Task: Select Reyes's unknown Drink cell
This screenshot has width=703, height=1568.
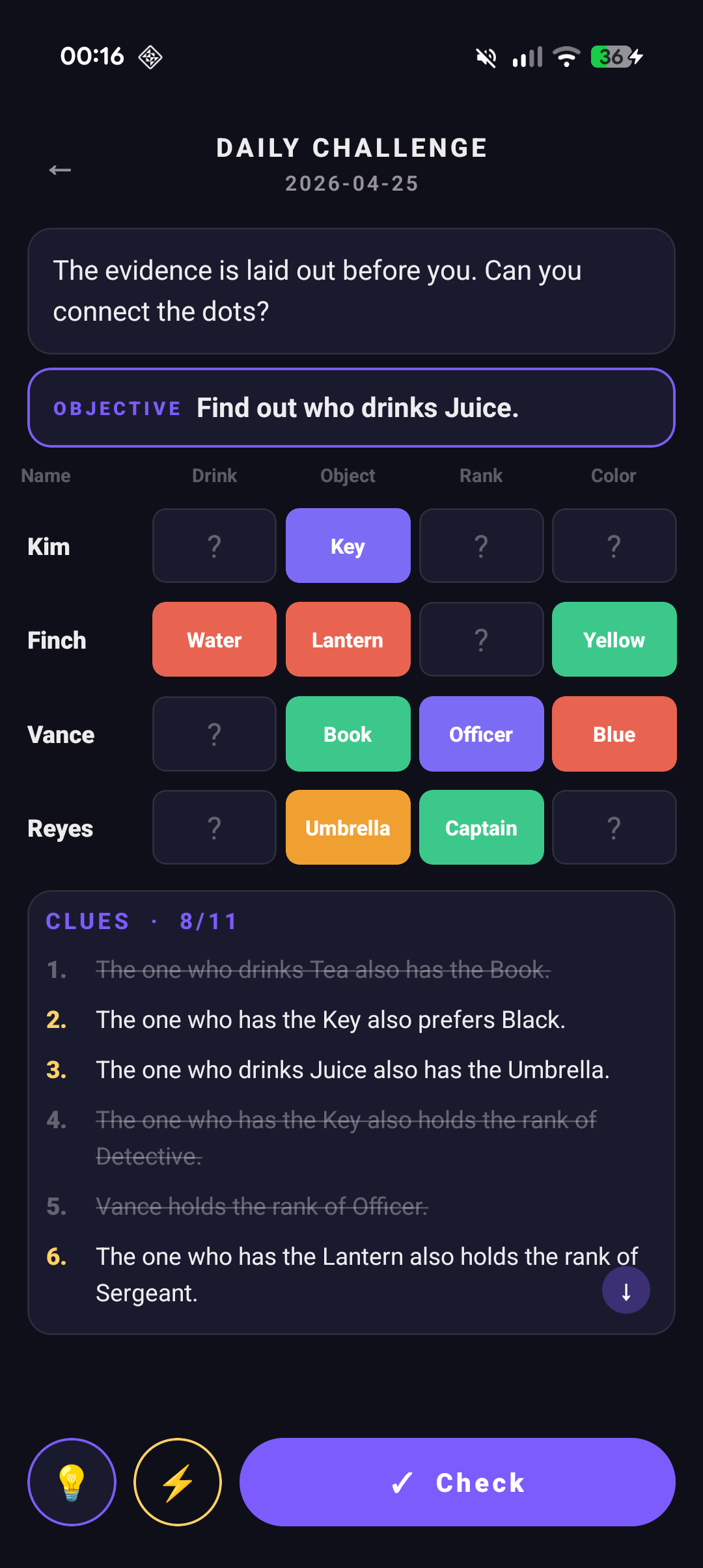Action: pos(214,828)
